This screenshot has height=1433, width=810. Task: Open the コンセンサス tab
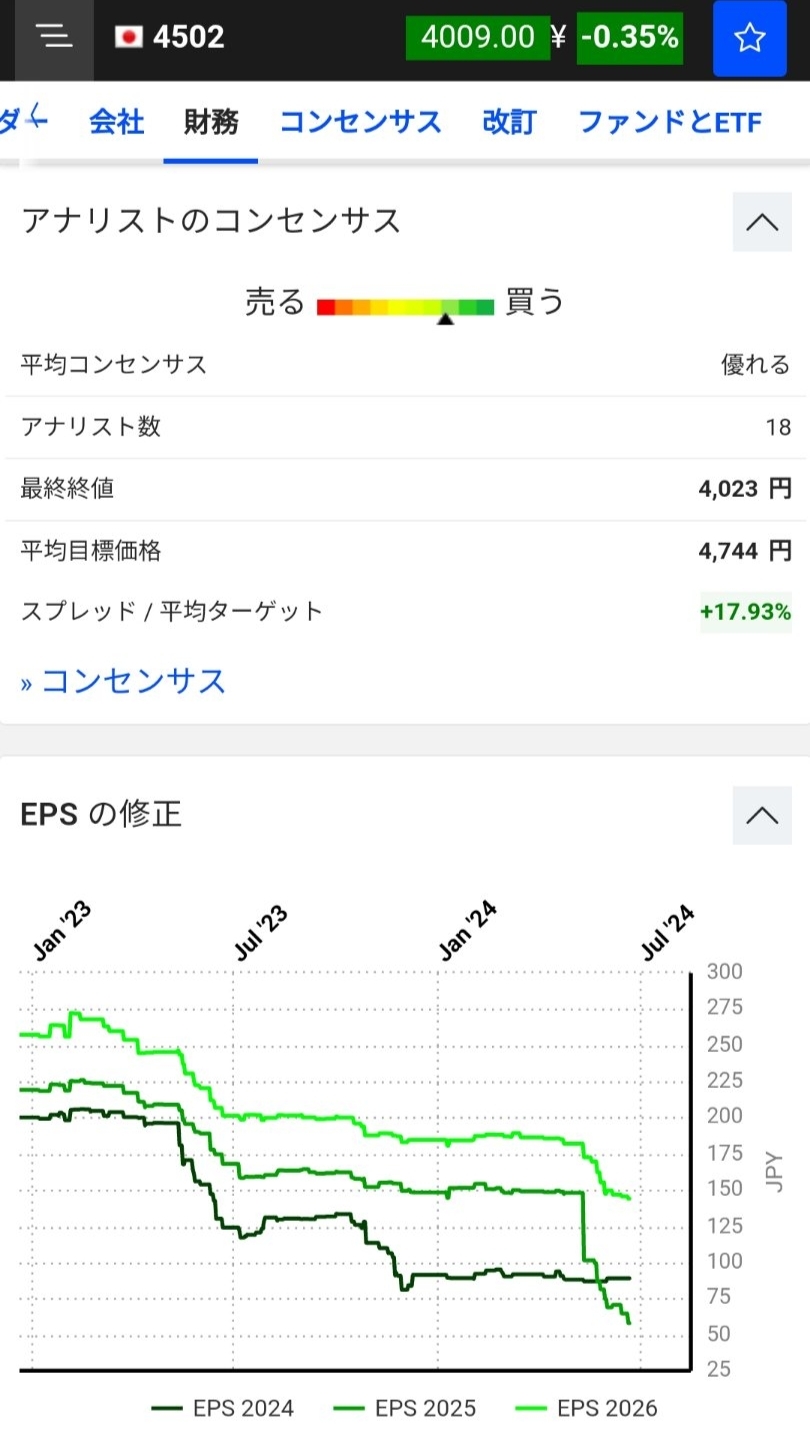click(x=360, y=122)
